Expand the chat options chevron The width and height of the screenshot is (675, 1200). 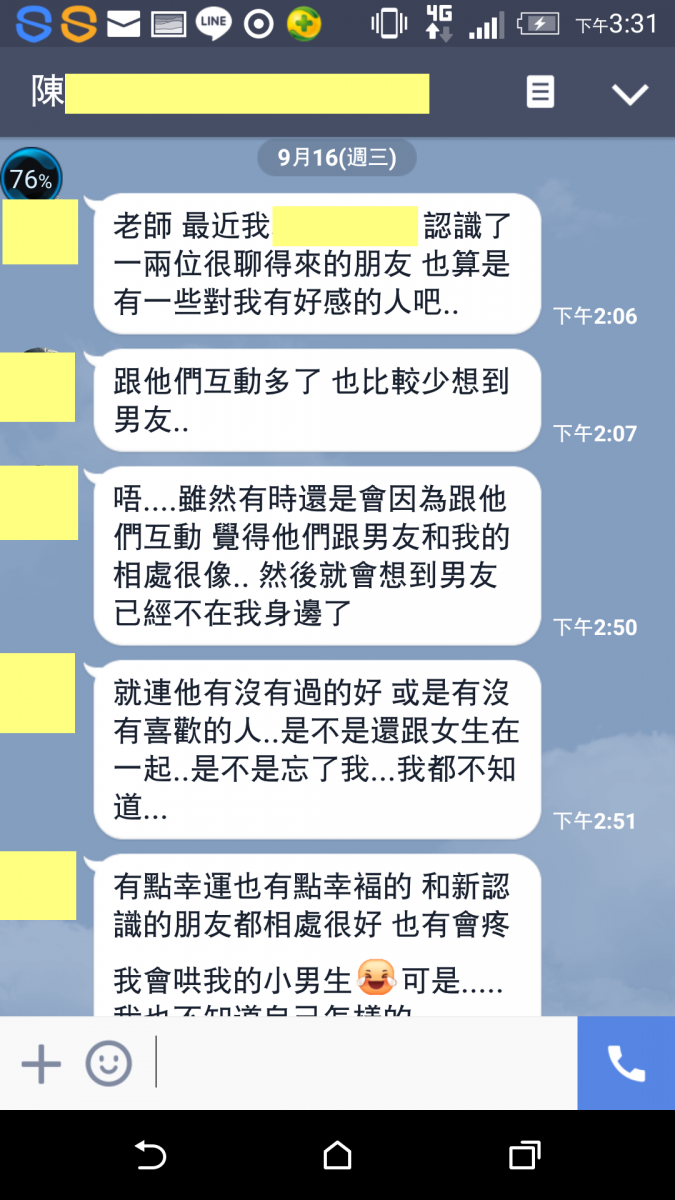[x=630, y=94]
